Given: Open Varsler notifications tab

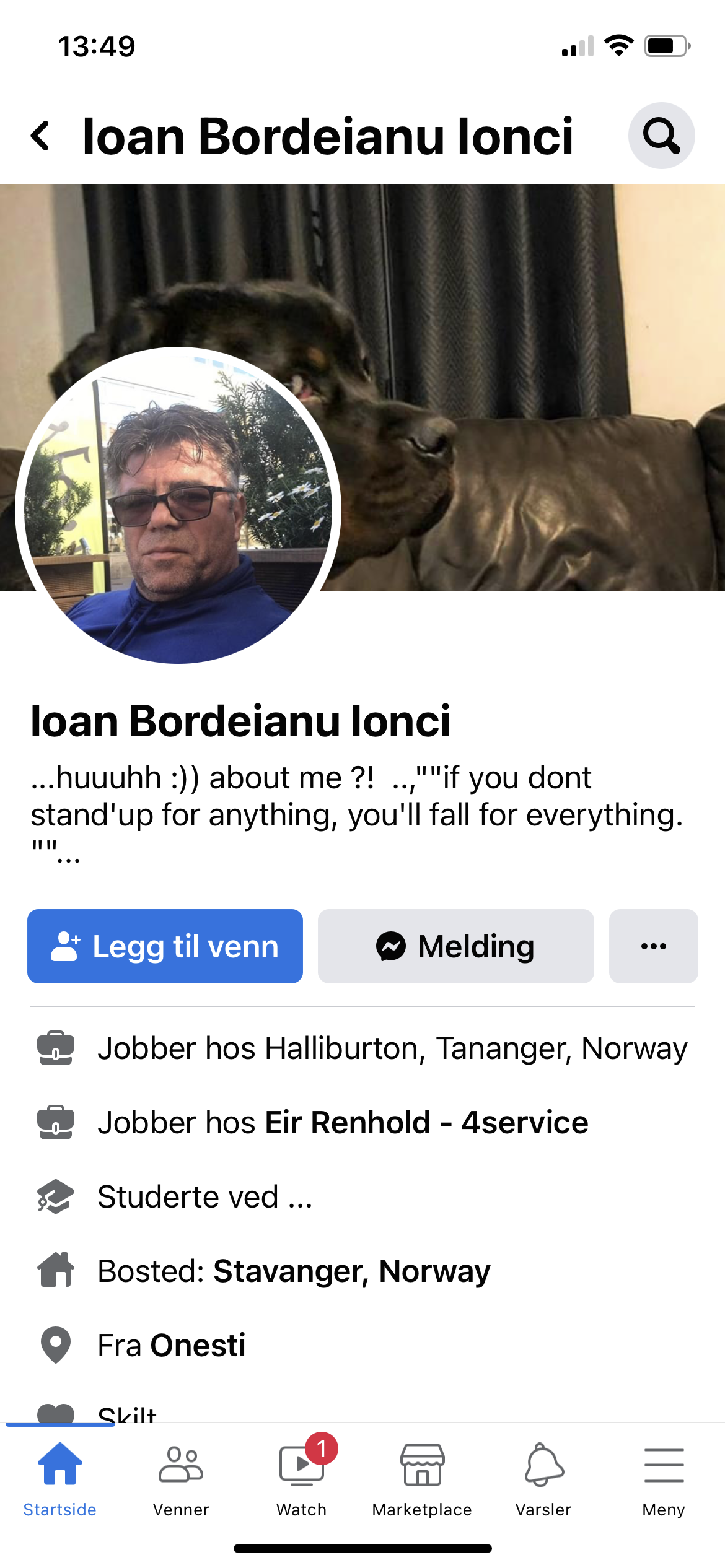Looking at the screenshot, I should (543, 1479).
